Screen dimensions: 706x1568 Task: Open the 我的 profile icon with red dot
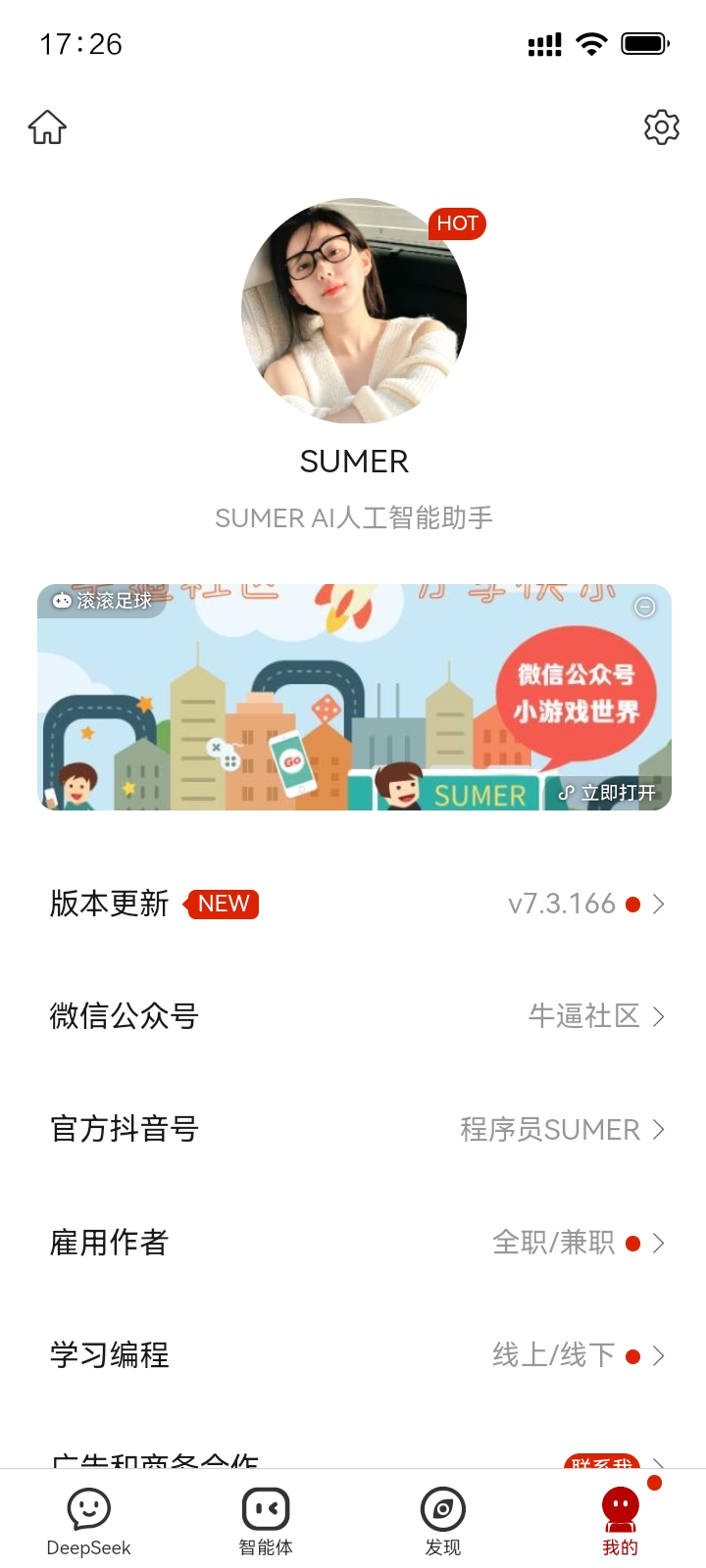(x=619, y=1507)
